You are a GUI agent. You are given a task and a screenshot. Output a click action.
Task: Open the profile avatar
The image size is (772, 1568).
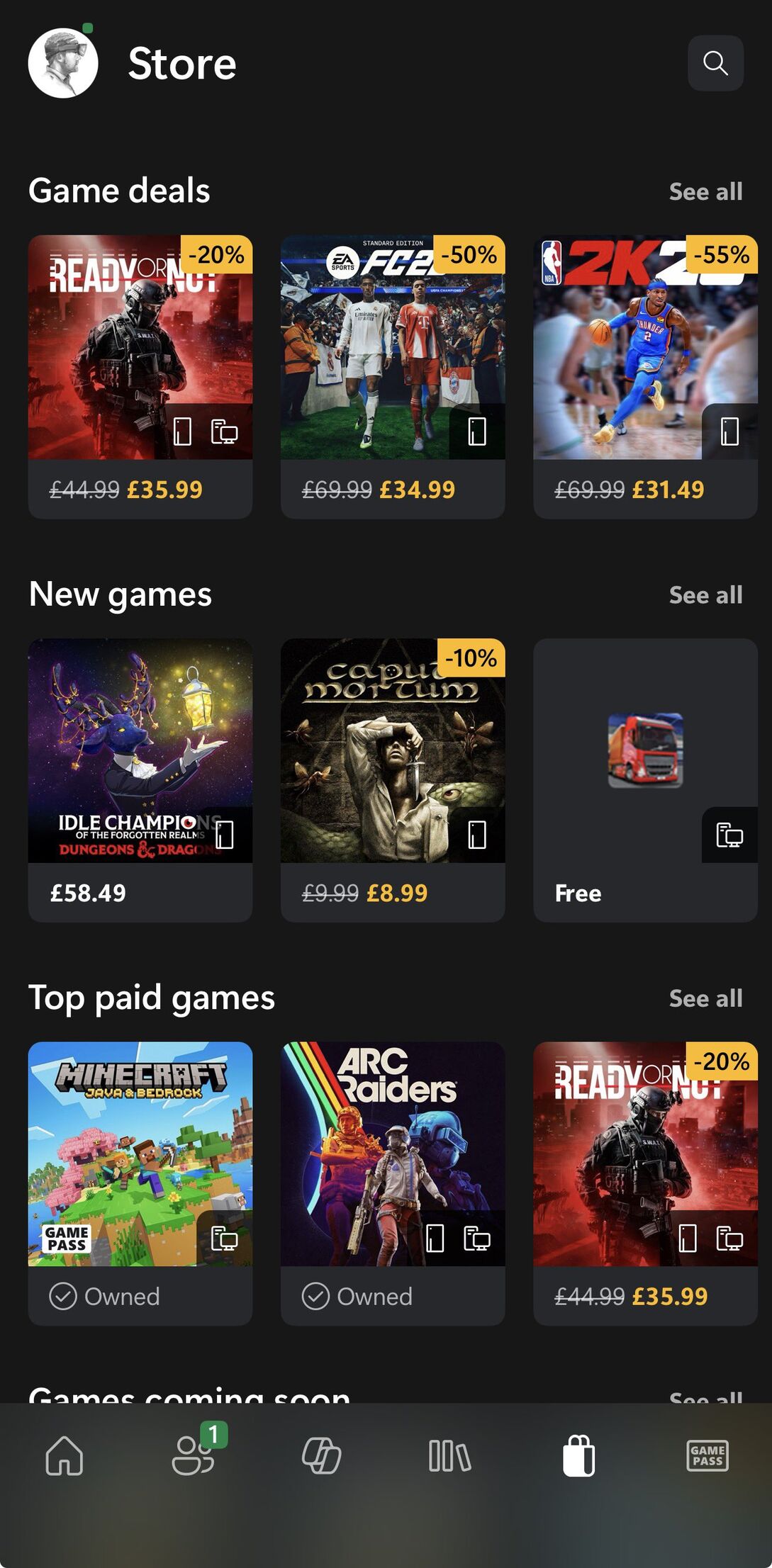coord(63,63)
